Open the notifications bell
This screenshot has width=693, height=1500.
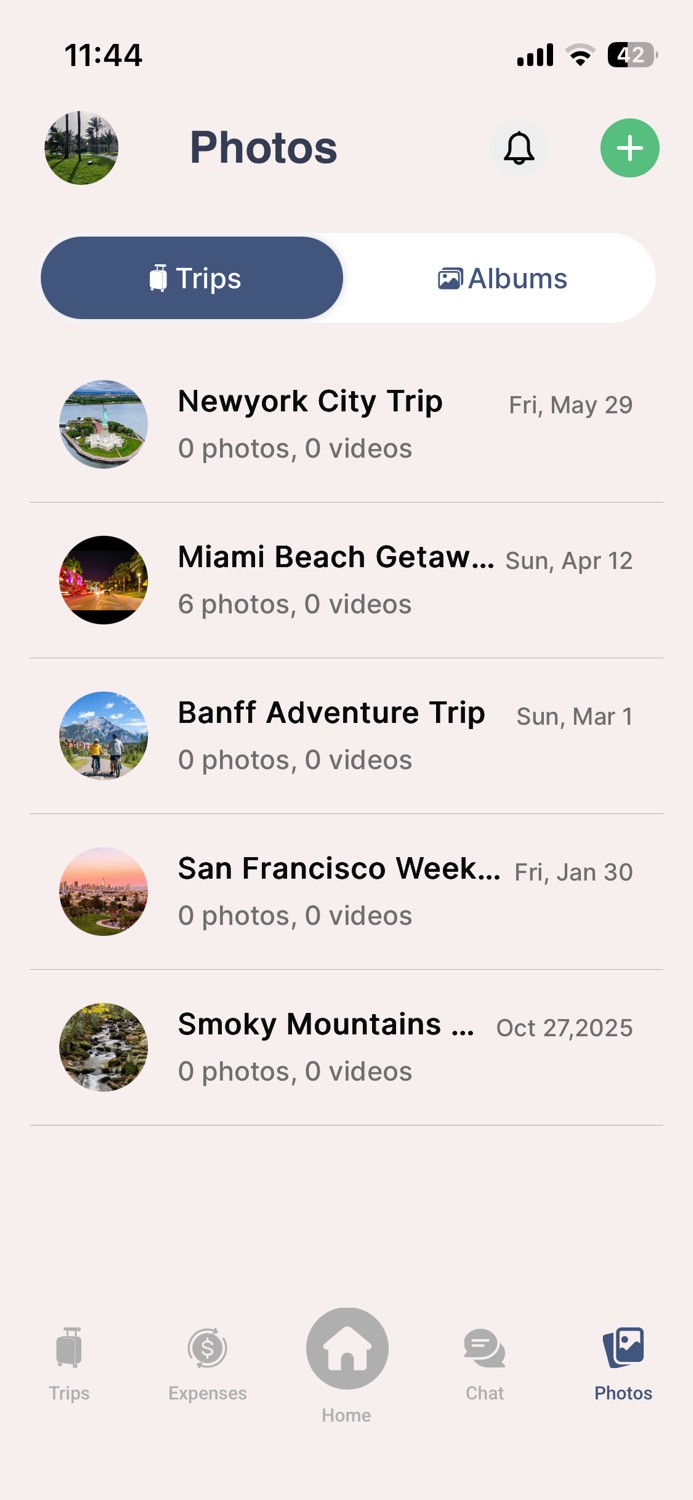[x=519, y=148]
